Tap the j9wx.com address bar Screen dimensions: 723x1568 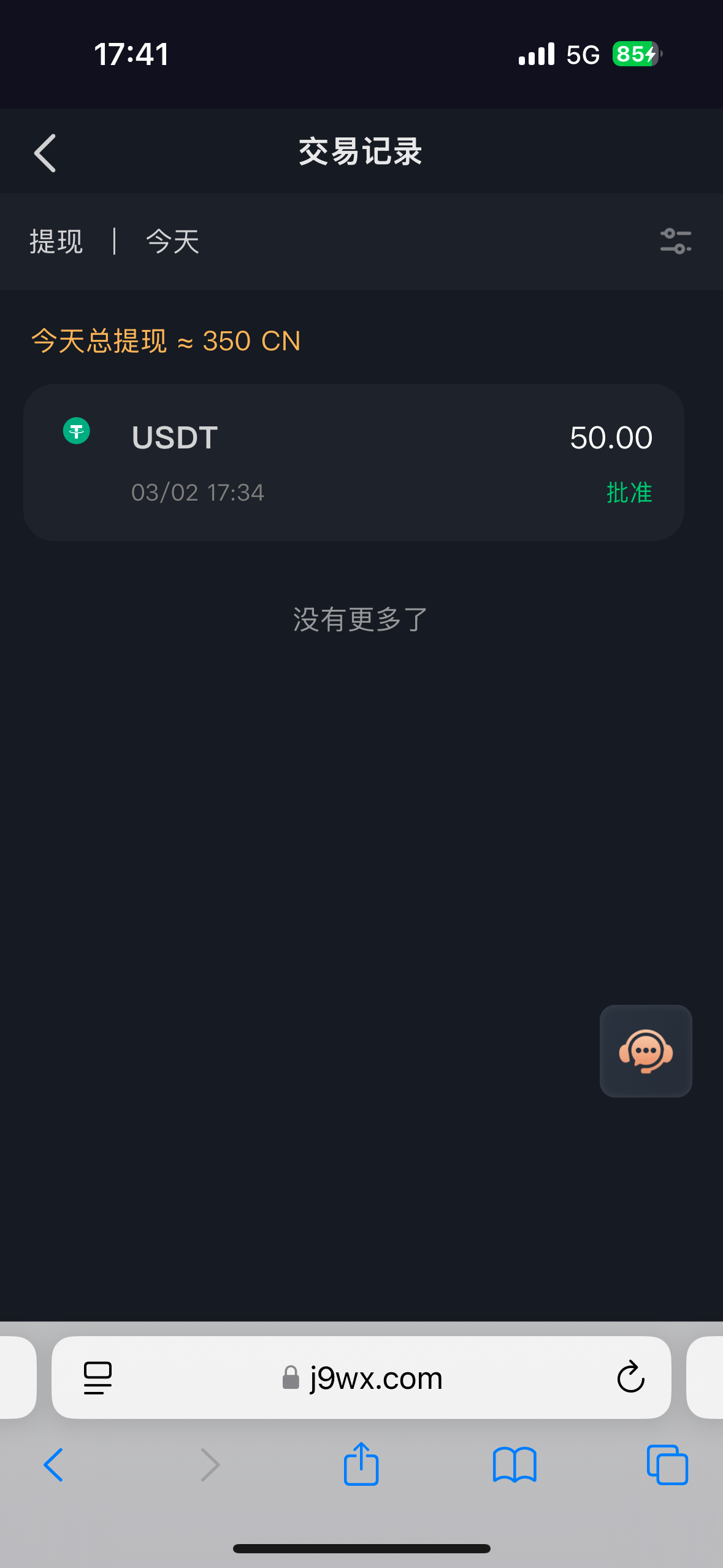pyautogui.click(x=362, y=1378)
